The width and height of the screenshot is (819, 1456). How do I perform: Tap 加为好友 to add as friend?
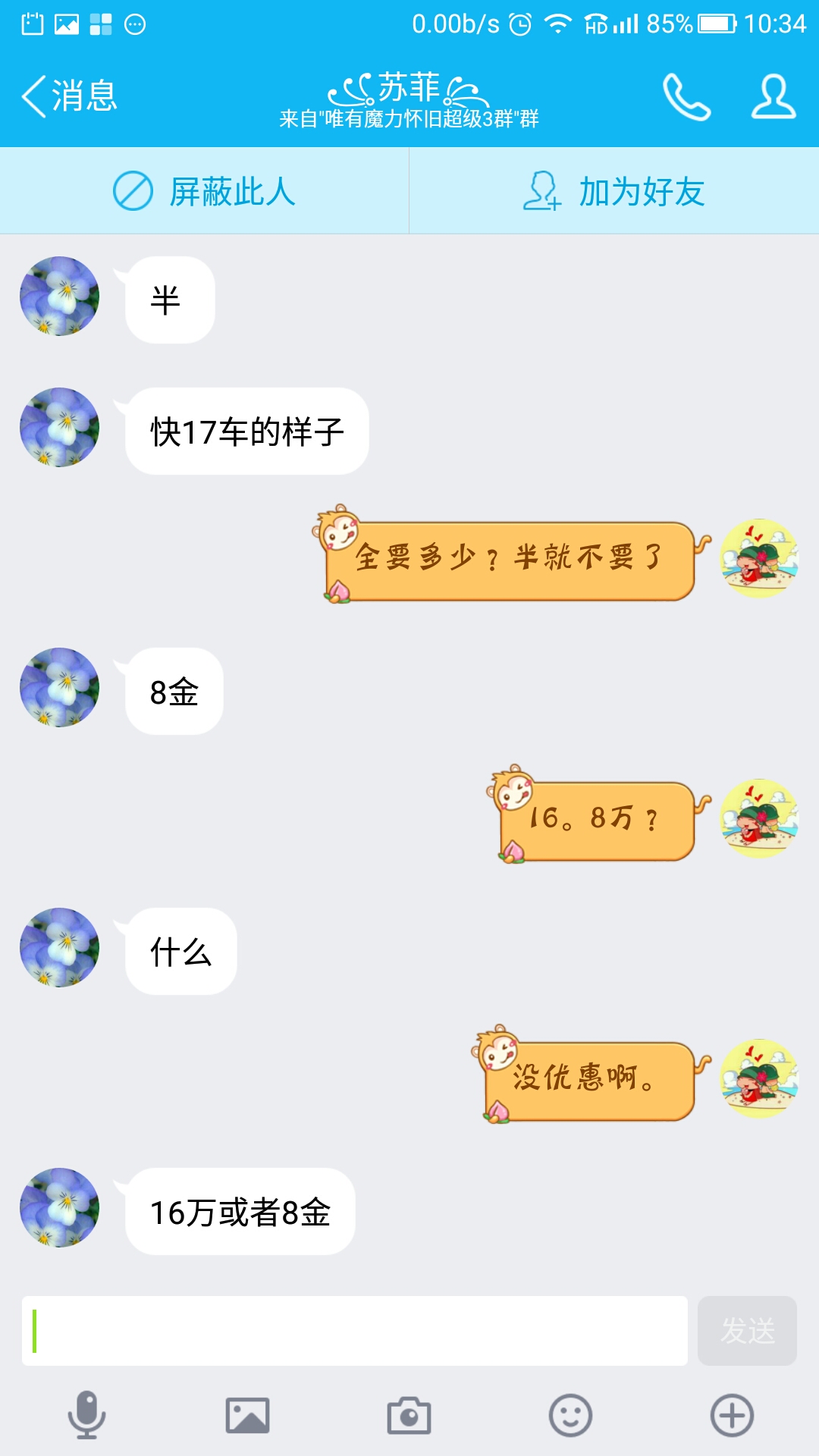[614, 191]
